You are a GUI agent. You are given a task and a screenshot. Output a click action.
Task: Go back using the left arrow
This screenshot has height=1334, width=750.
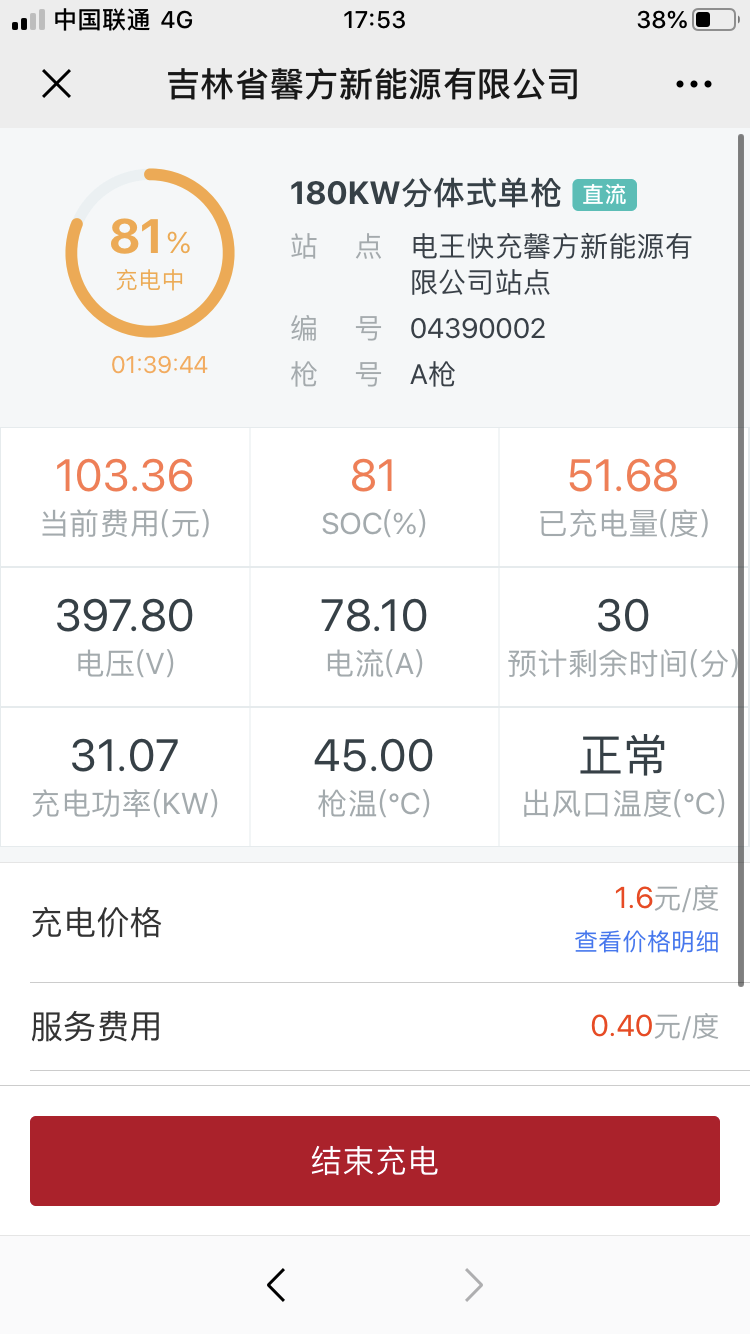[277, 1284]
